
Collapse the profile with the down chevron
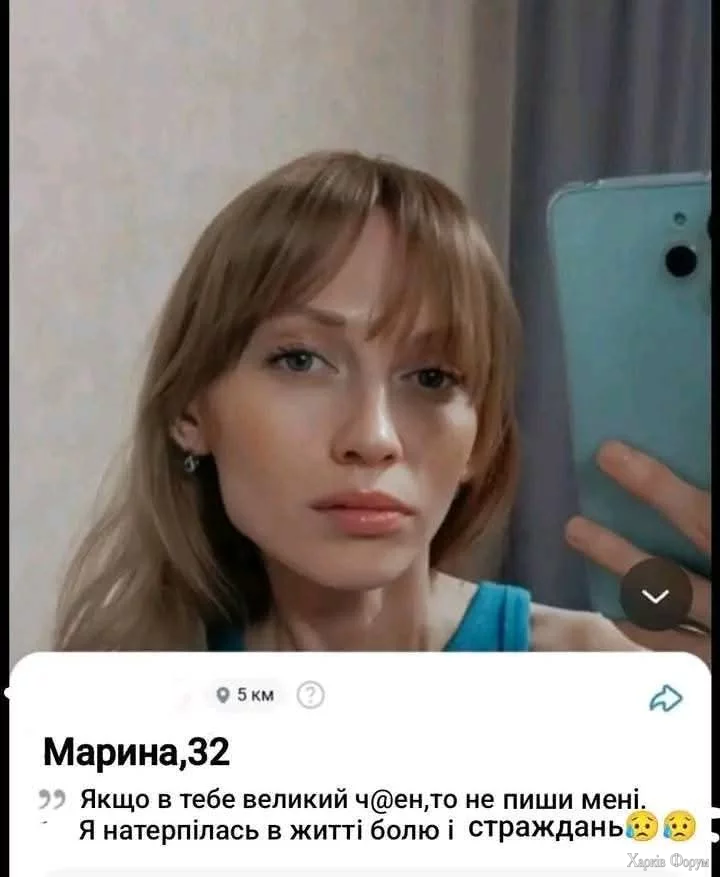pyautogui.click(x=655, y=595)
